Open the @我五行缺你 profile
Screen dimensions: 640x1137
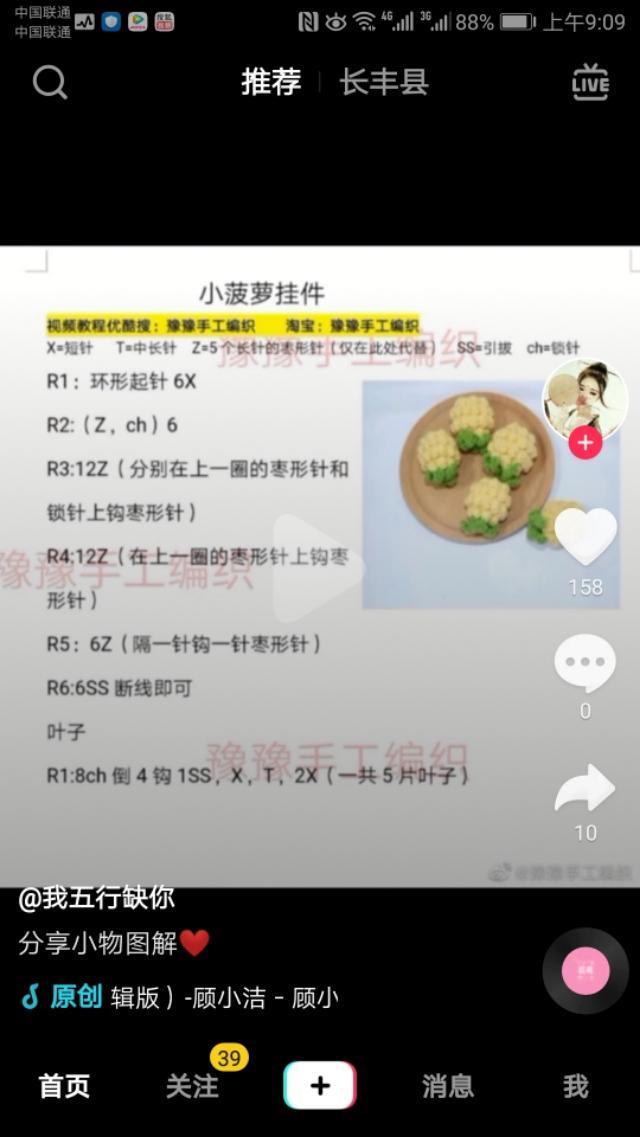click(x=96, y=898)
